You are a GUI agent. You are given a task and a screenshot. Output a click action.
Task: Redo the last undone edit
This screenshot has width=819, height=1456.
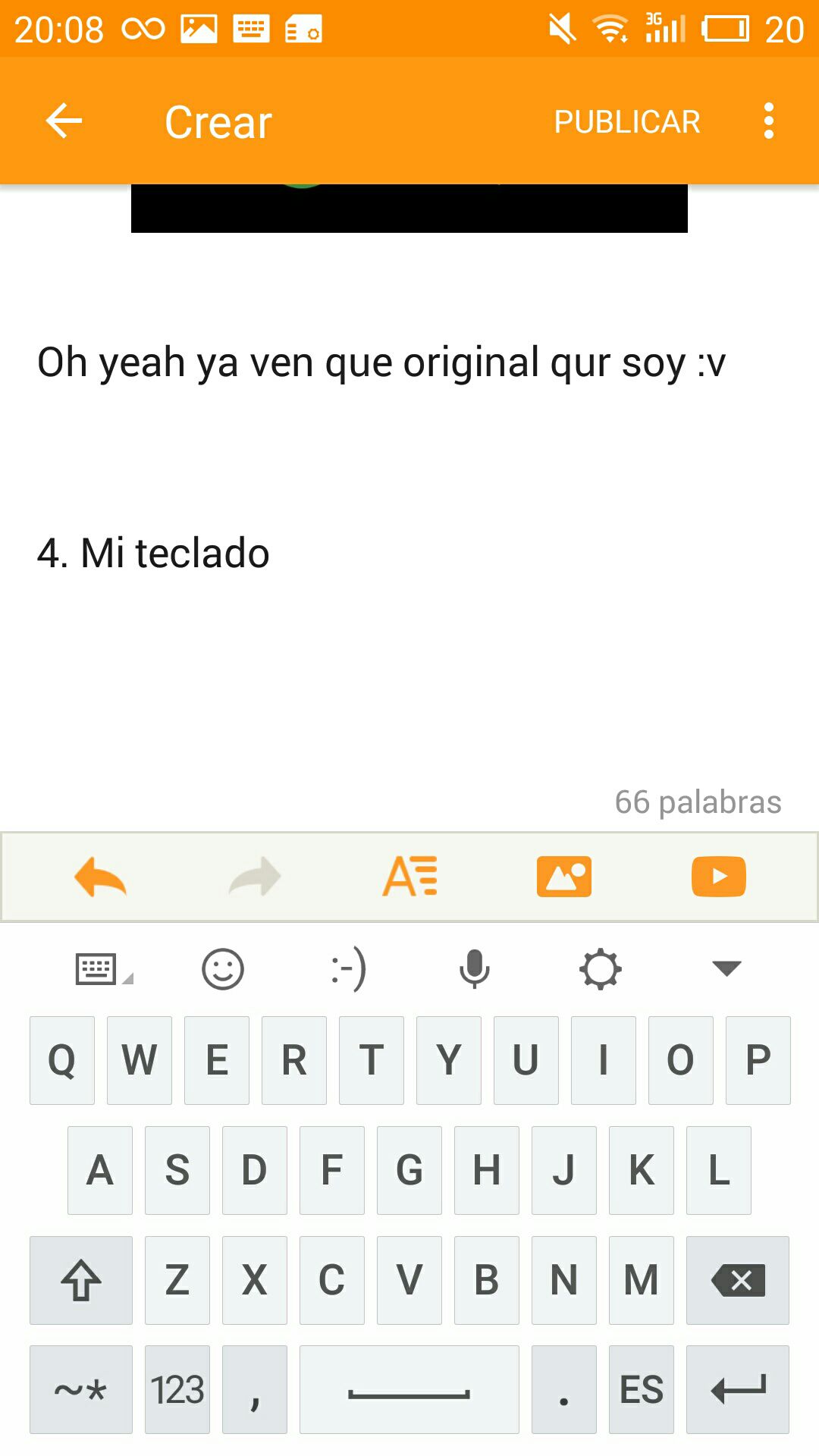(256, 877)
